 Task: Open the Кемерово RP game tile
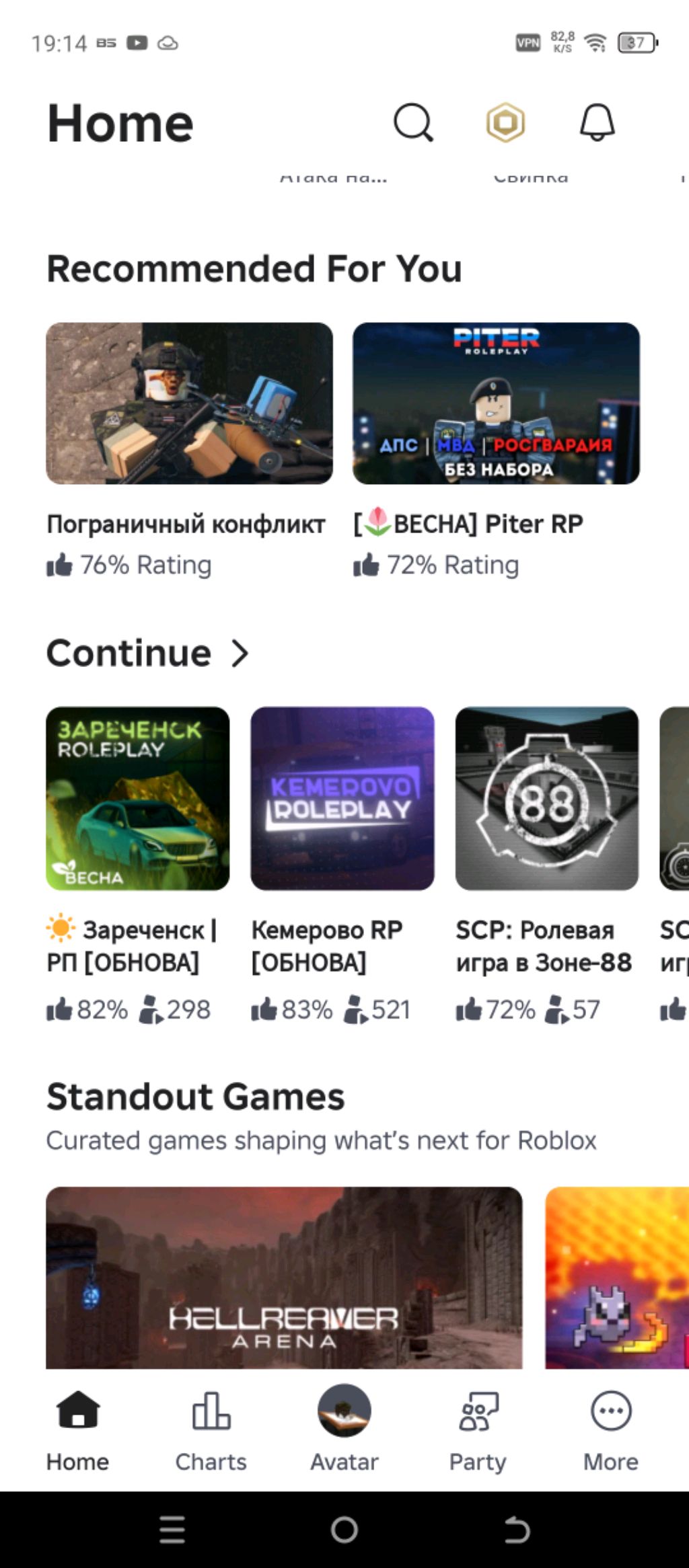tap(342, 798)
